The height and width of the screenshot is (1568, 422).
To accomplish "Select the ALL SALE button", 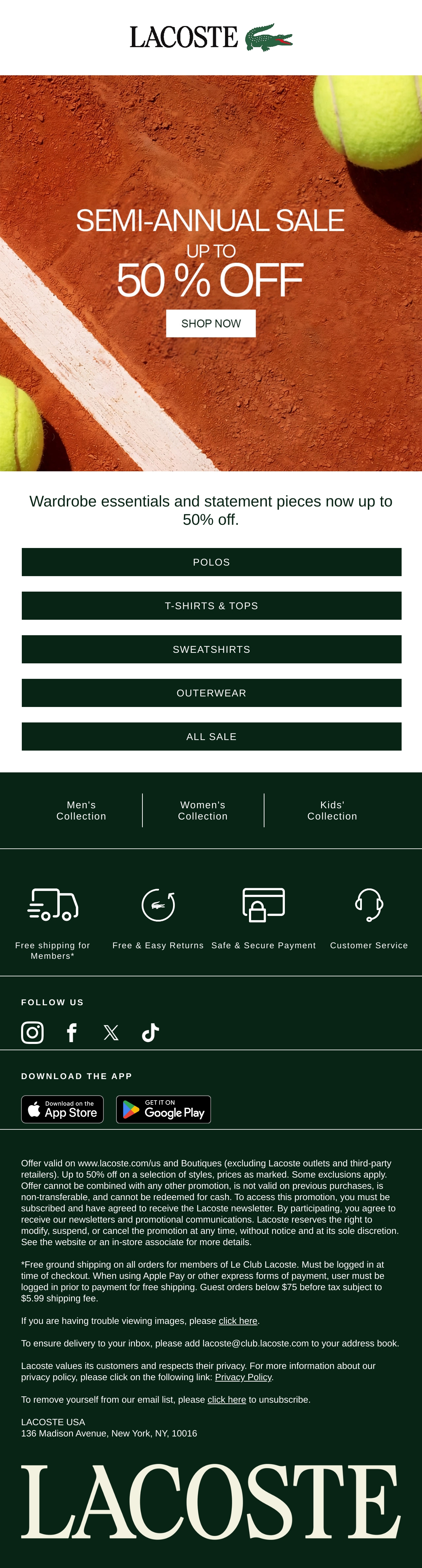I will 211,737.
